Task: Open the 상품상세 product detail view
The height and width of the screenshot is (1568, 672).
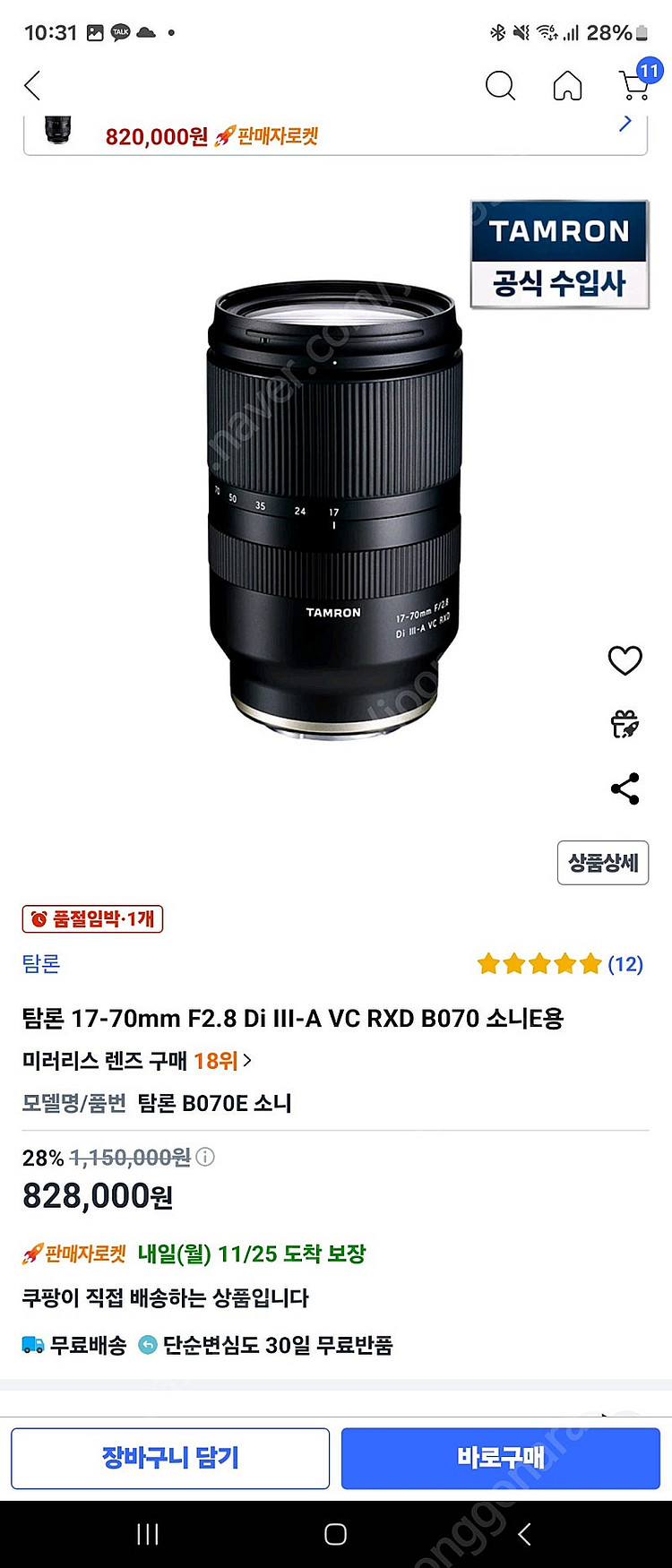Action: tap(602, 863)
